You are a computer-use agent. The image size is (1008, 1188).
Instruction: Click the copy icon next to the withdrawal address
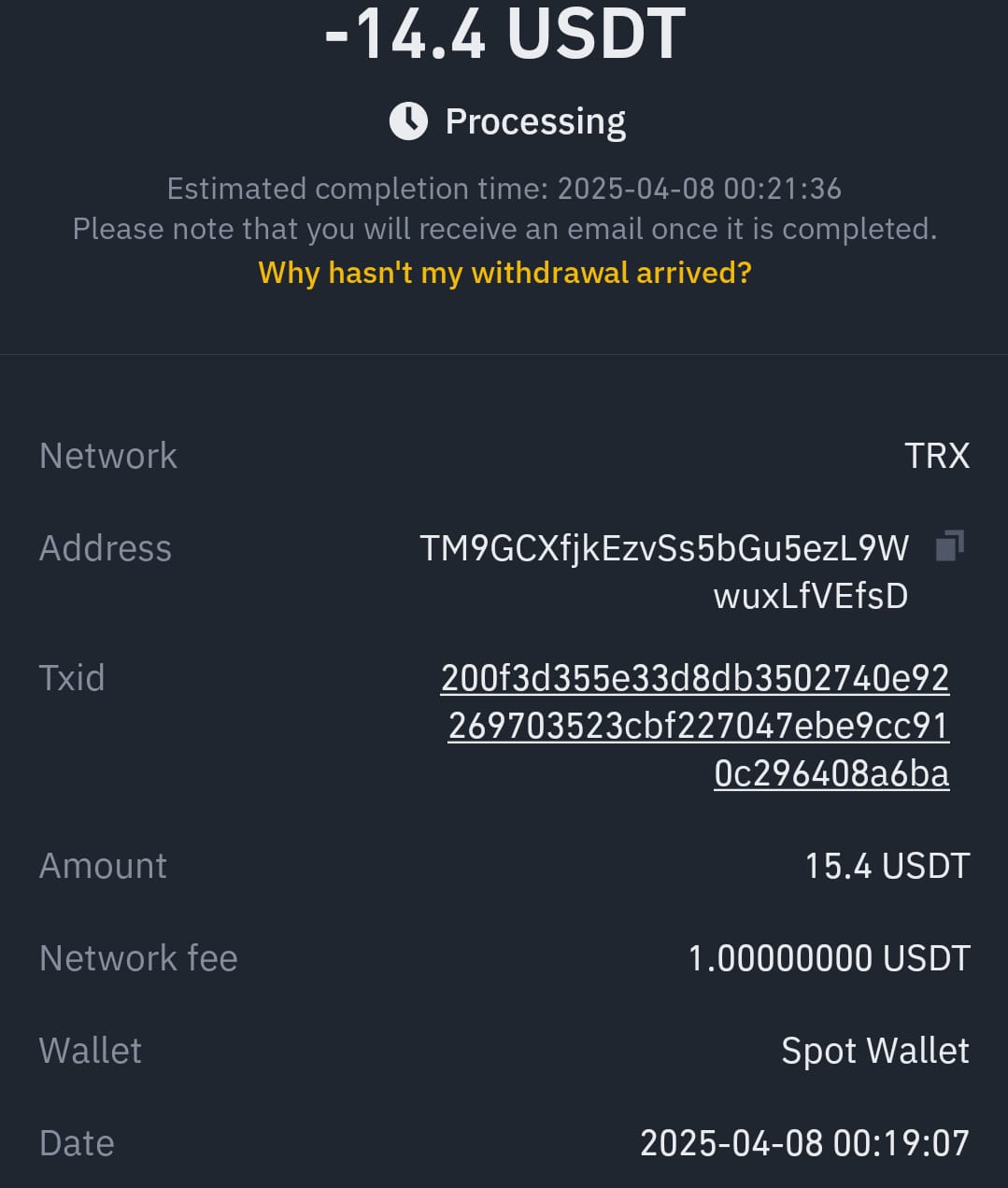pos(949,545)
